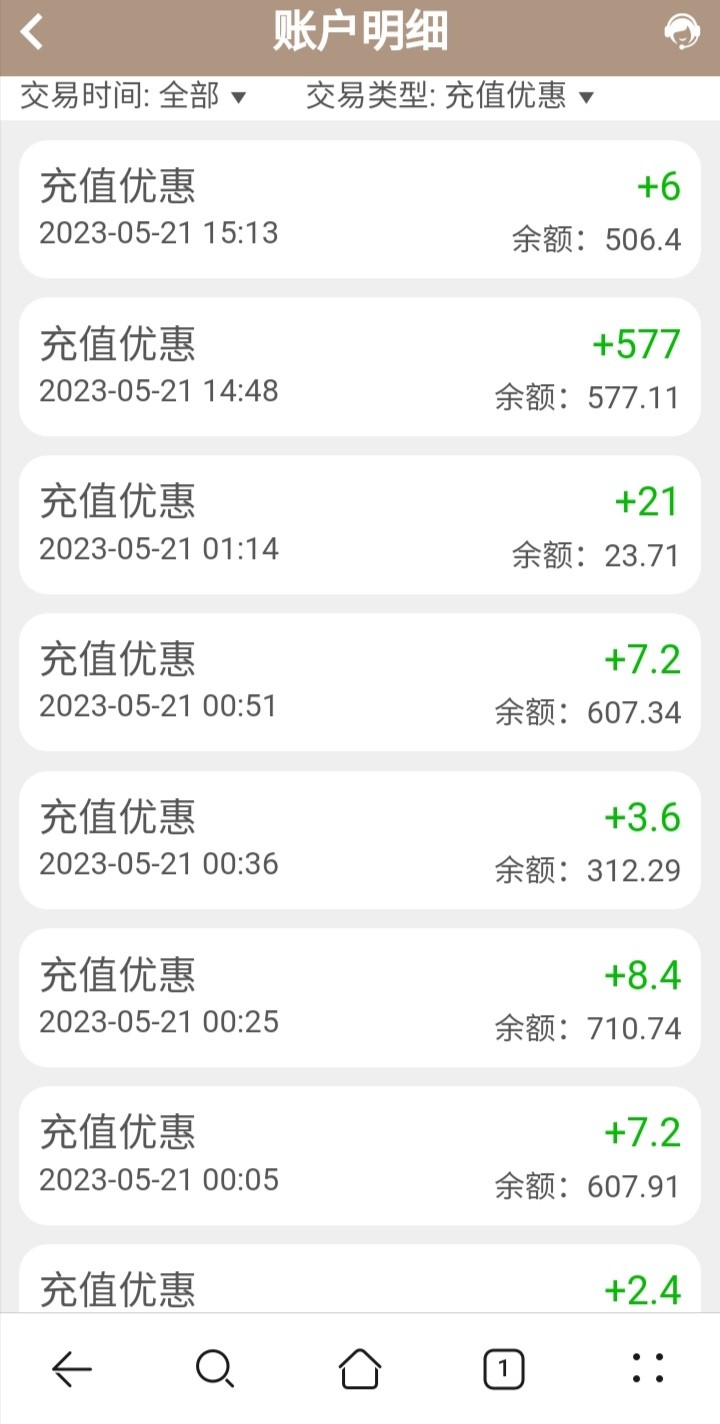The height and width of the screenshot is (1424, 720).
Task: Expand the 交易类型 filter dropdown
Action: 450,97
